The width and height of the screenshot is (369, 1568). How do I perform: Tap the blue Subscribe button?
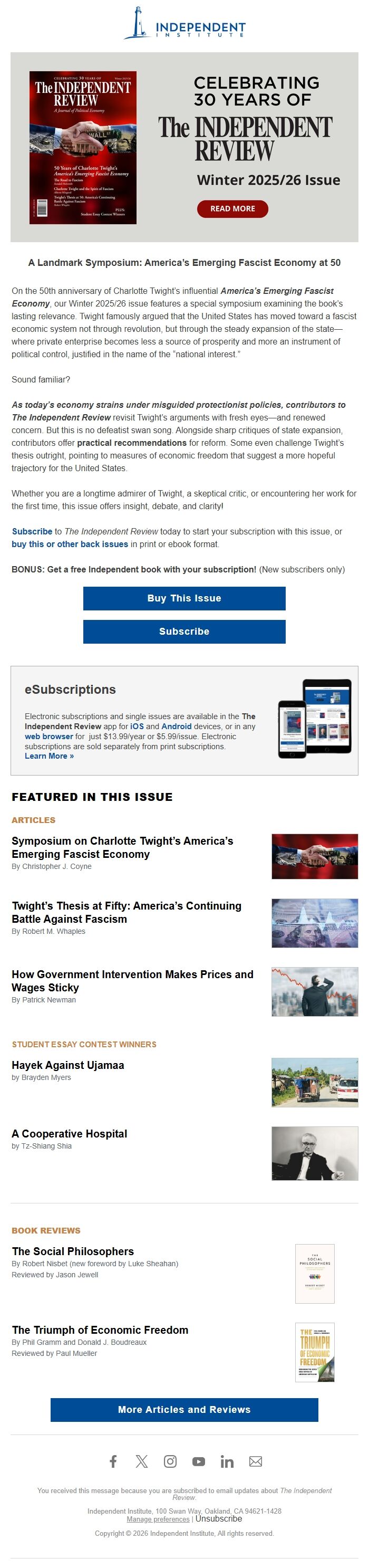pos(184,631)
